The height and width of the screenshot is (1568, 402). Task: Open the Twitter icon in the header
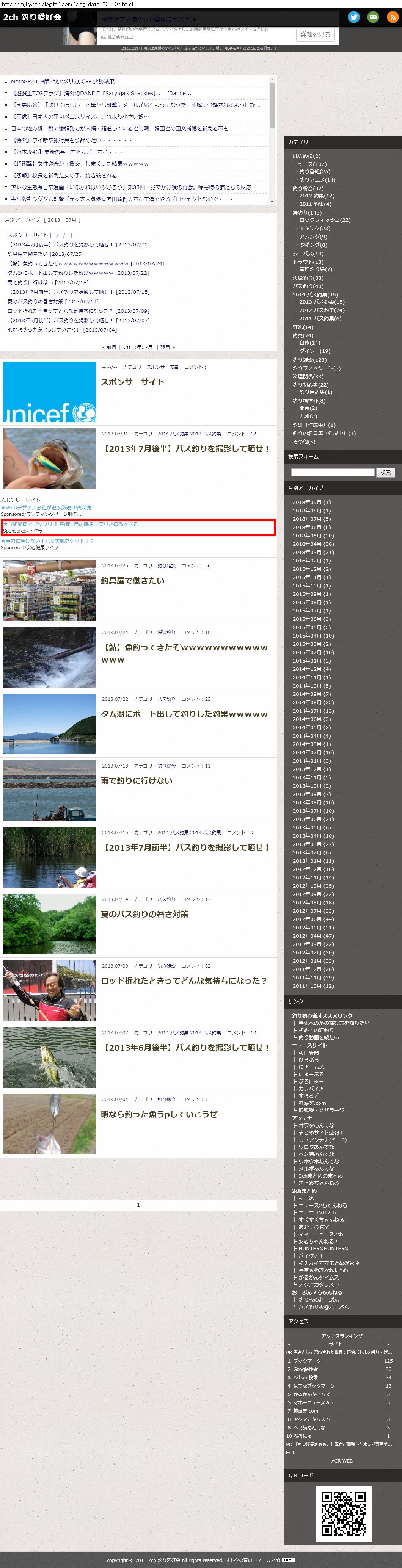[353, 17]
